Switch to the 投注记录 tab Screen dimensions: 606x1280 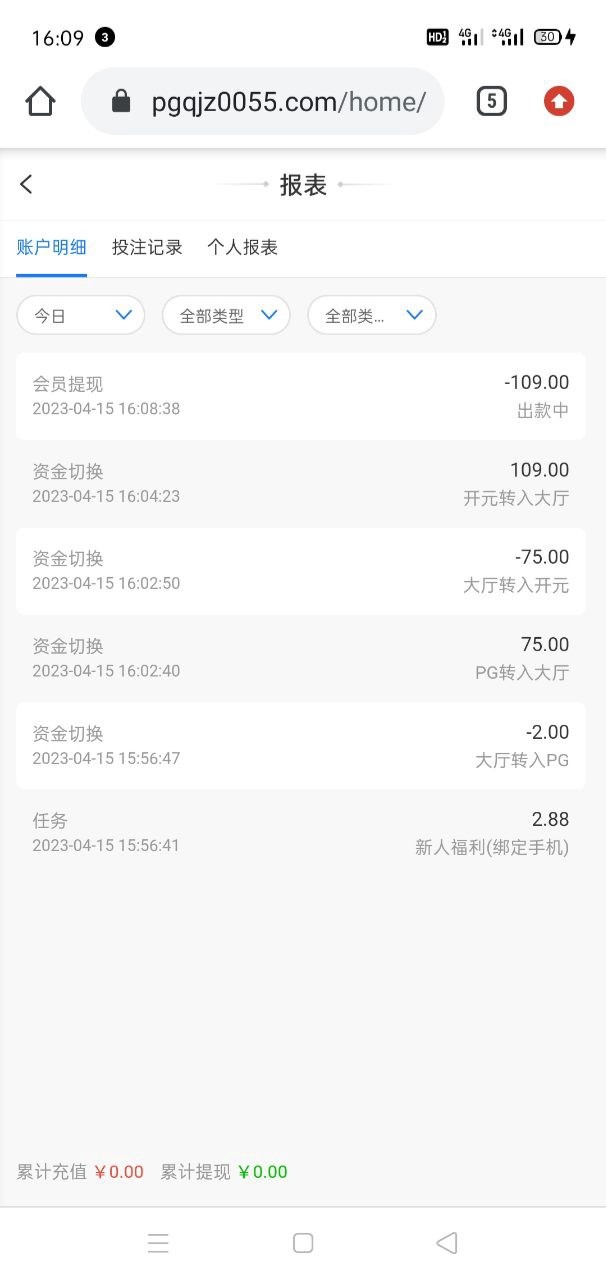click(147, 248)
